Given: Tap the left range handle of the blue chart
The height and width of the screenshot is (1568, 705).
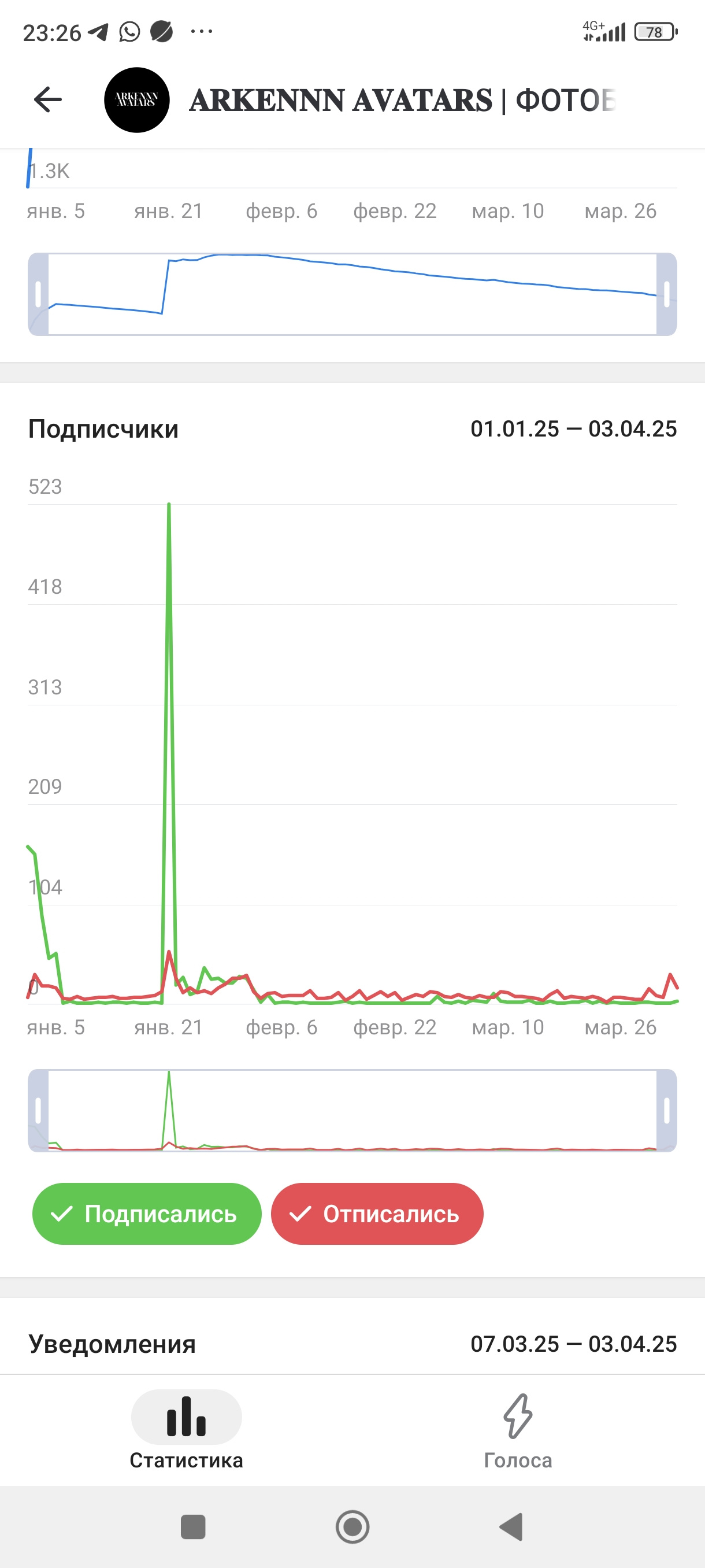Looking at the screenshot, I should (x=38, y=294).
